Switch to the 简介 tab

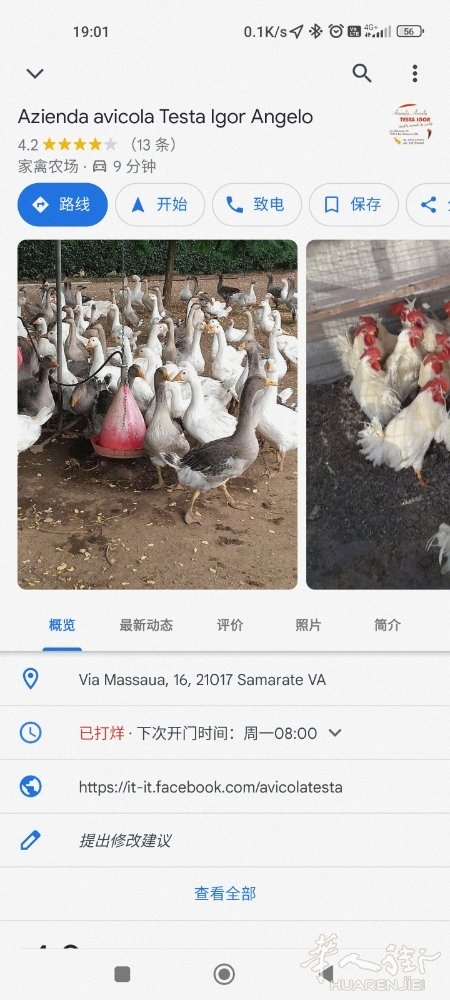click(388, 625)
